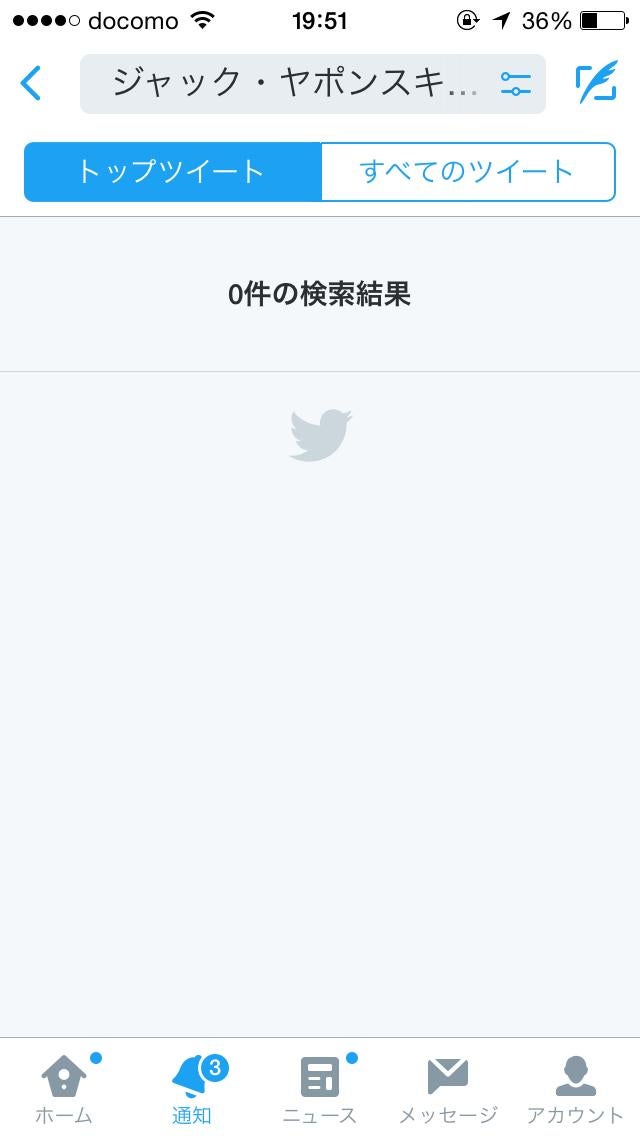Switch to すべてのツイート

point(467,172)
